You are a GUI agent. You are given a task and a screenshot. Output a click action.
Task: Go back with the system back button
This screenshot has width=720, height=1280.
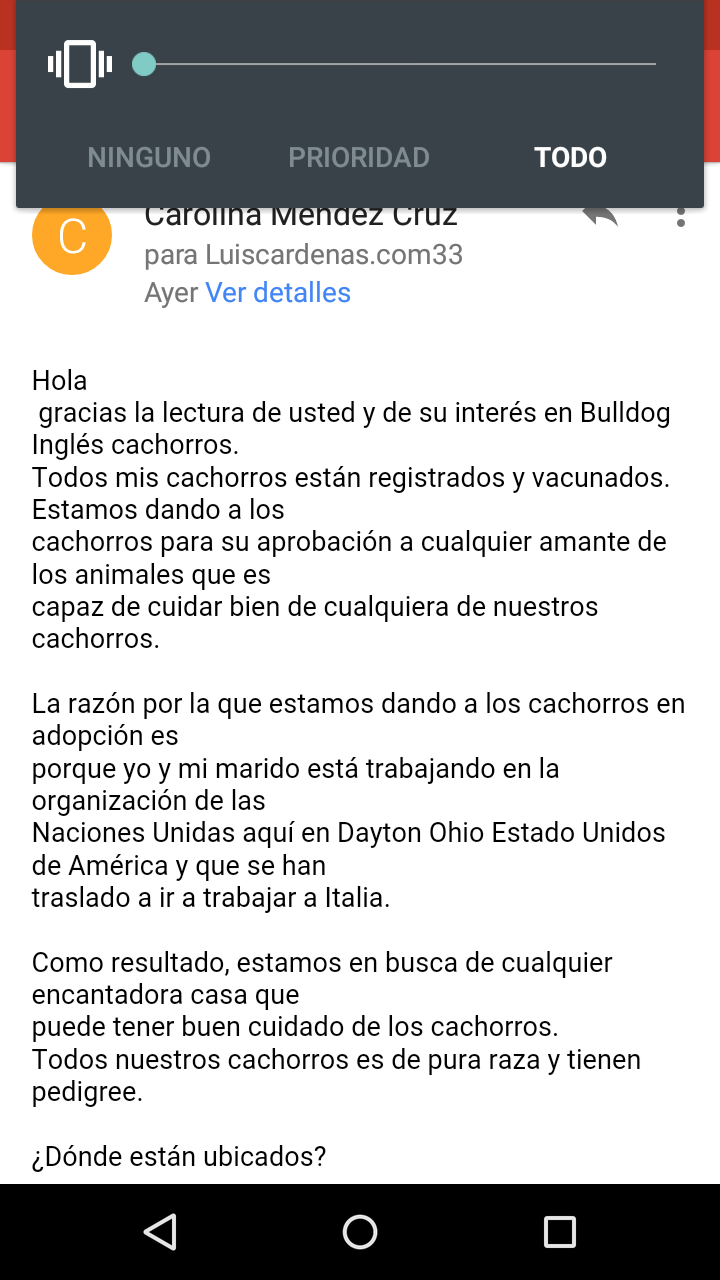click(160, 1232)
